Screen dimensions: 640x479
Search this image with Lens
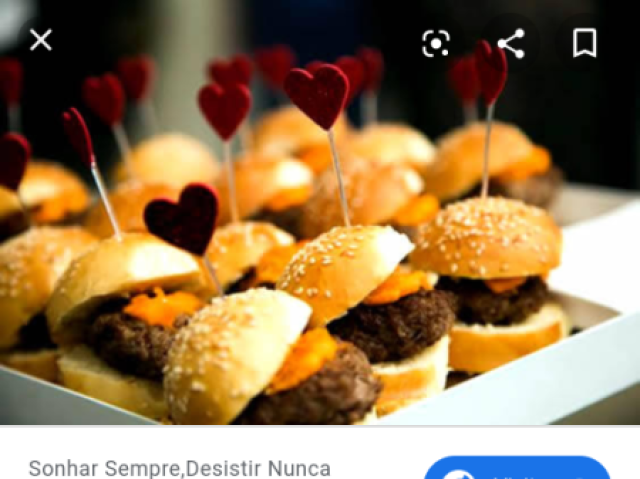436,43
